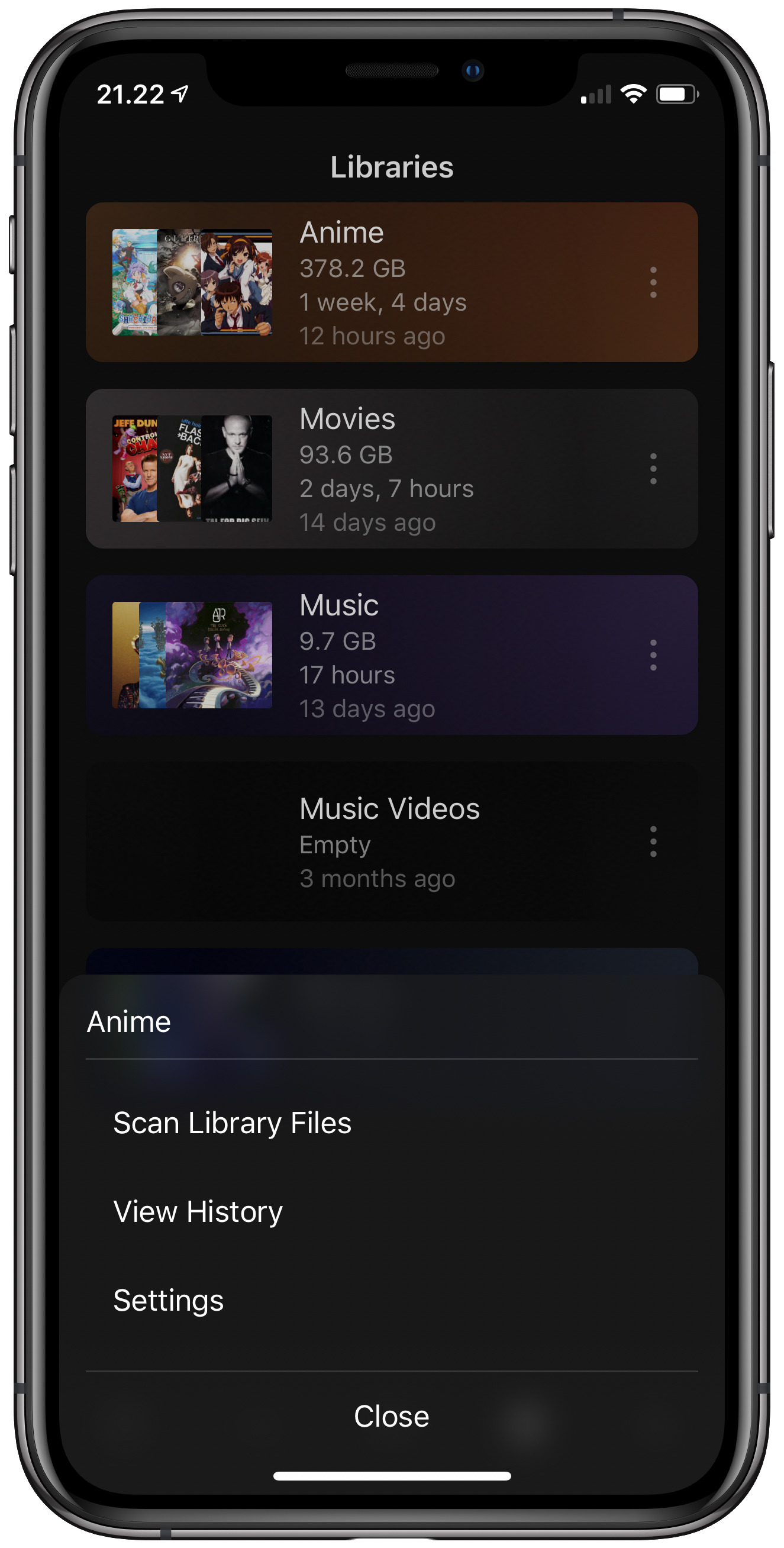Select Scan Library Files option

click(232, 1123)
